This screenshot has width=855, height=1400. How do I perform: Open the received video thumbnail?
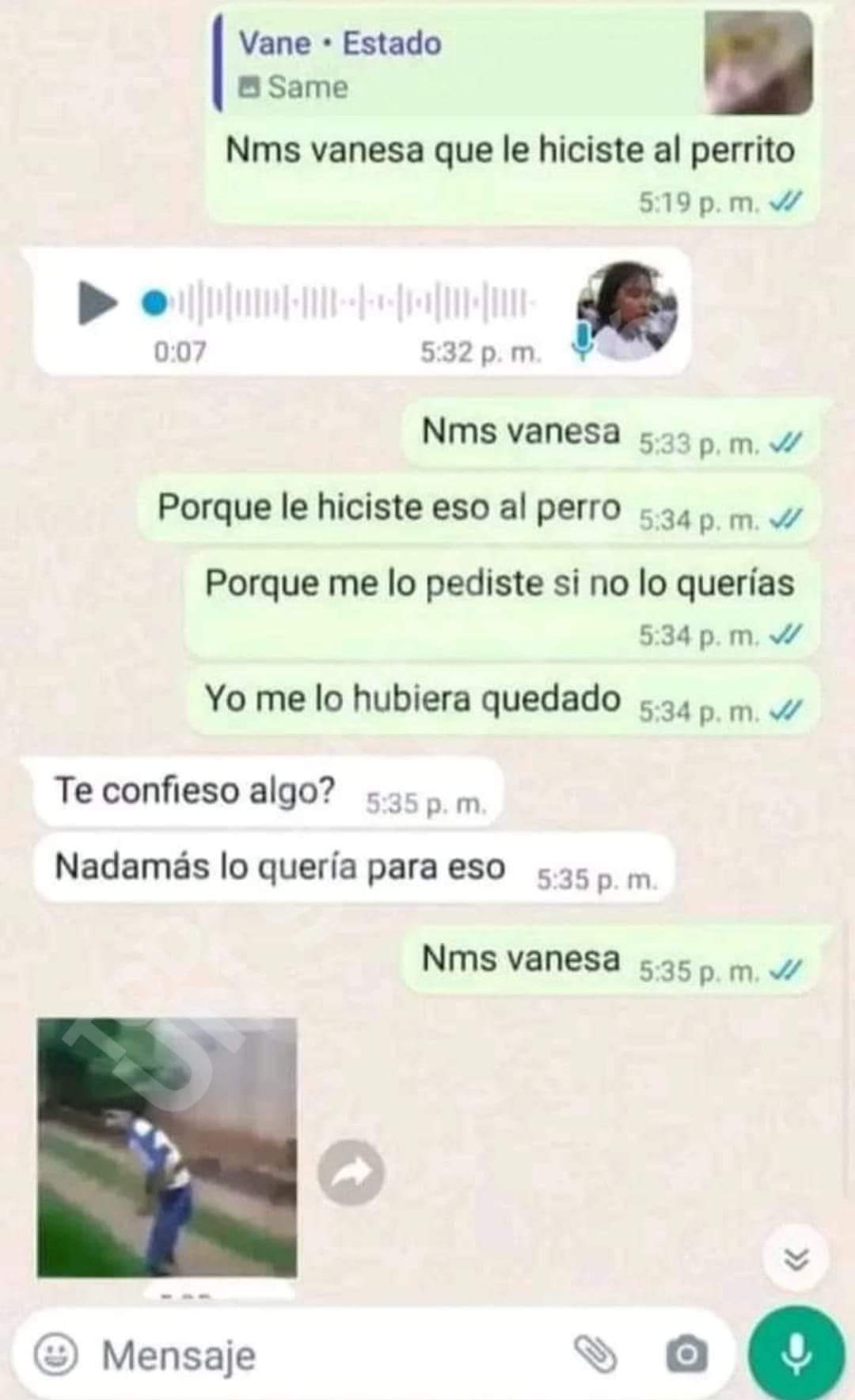pyautogui.click(x=167, y=1147)
